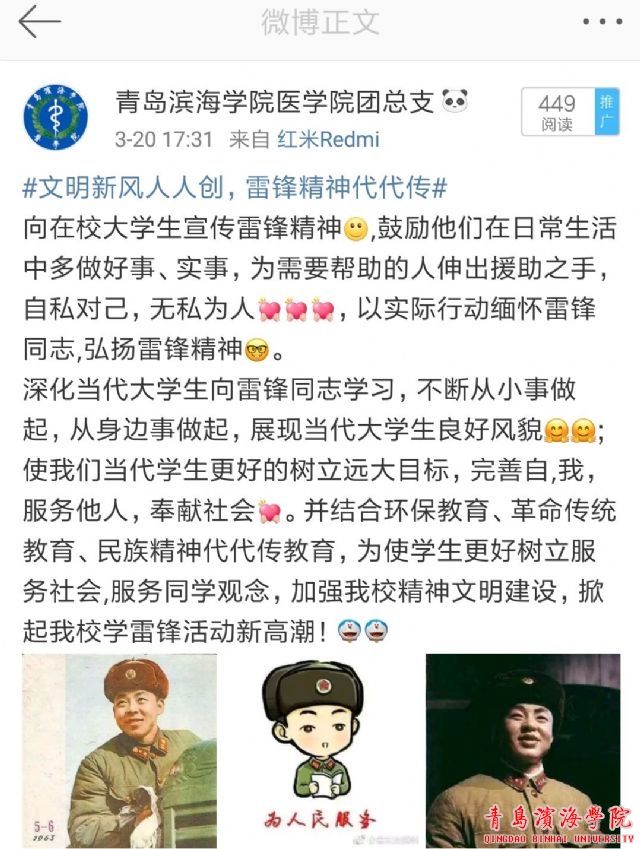Tap the 推广 promote button
640x849 pixels.
607,112
